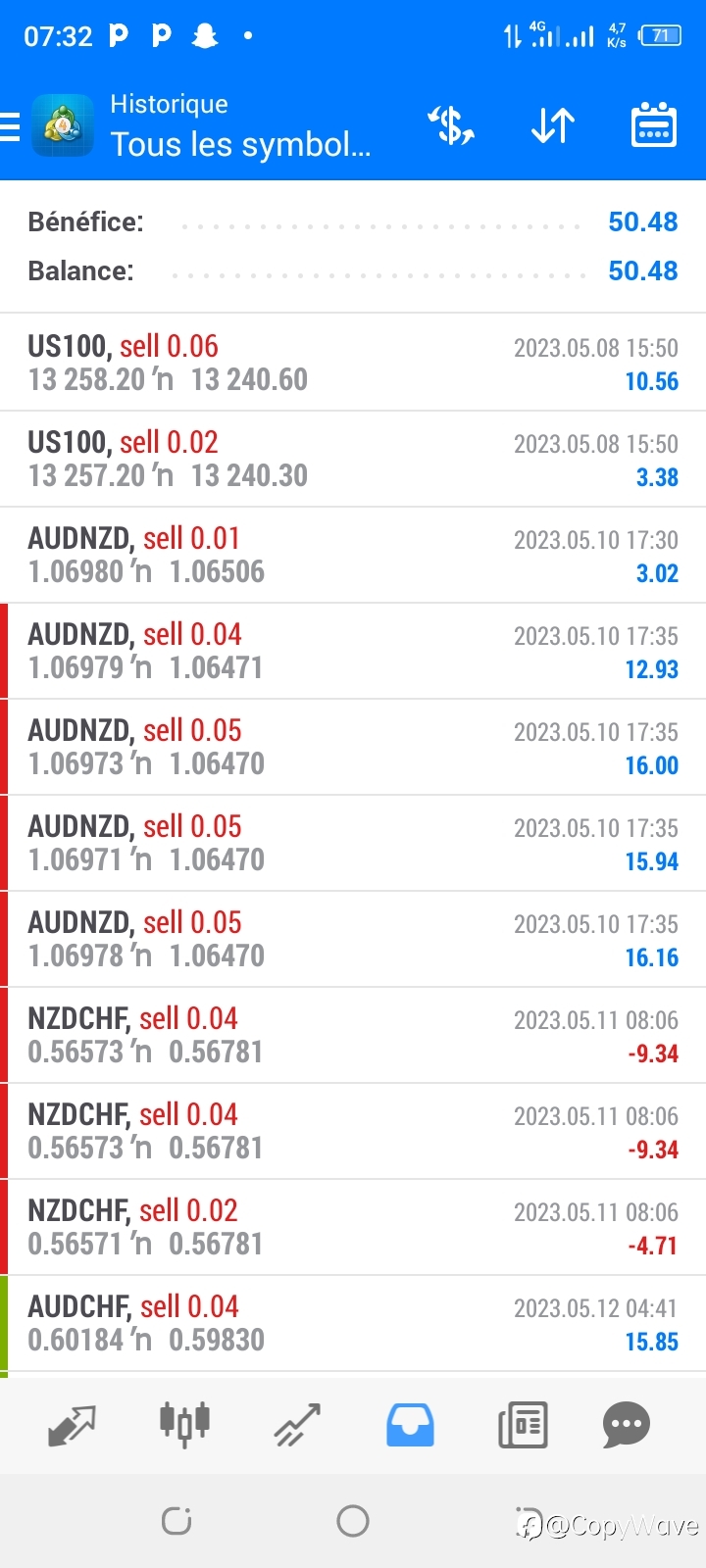The height and width of the screenshot is (1568, 706).
Task: Switch to the Quotes arrows tab
Action: (72, 1425)
